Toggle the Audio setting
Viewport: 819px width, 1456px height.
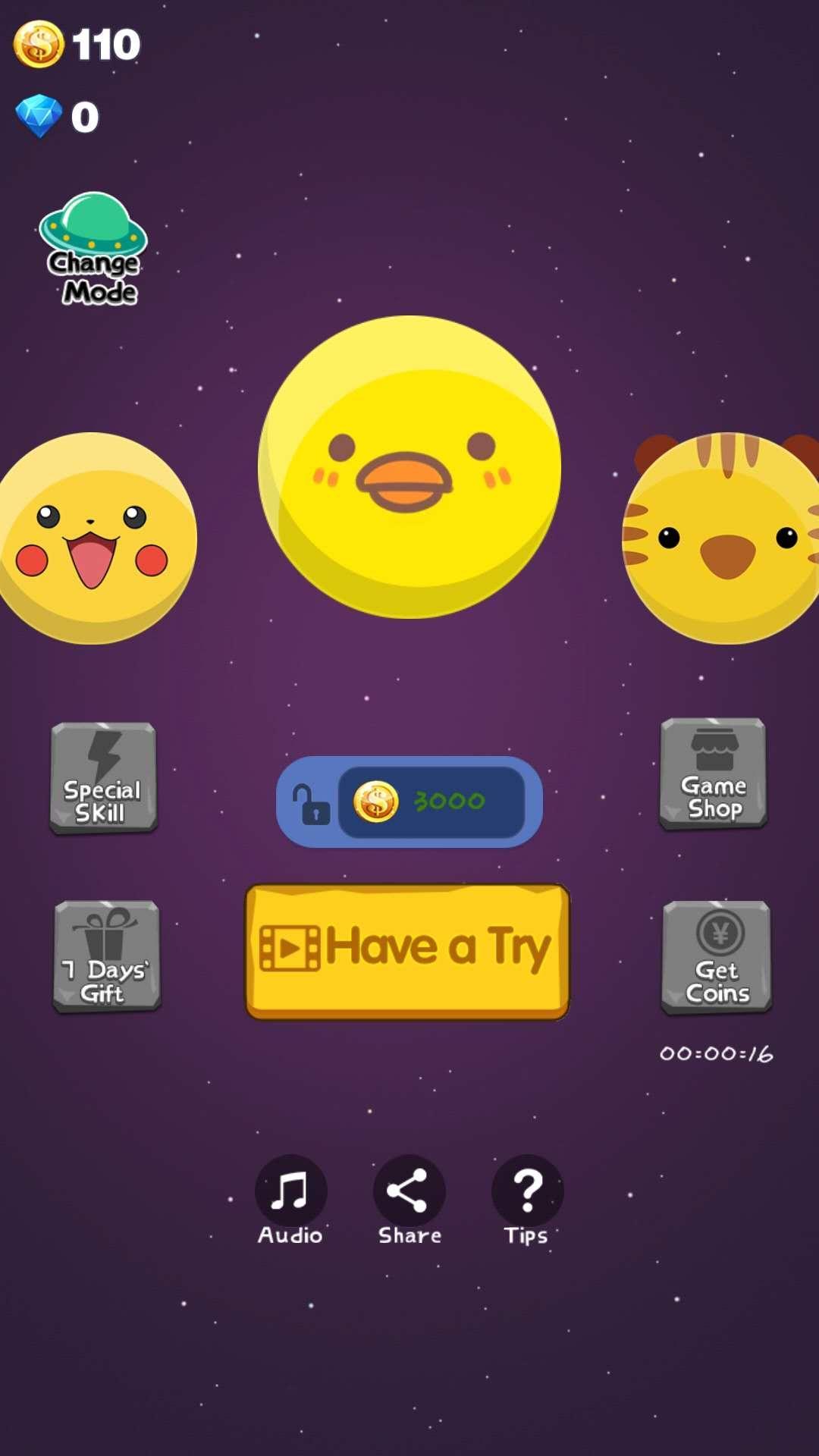(290, 1200)
